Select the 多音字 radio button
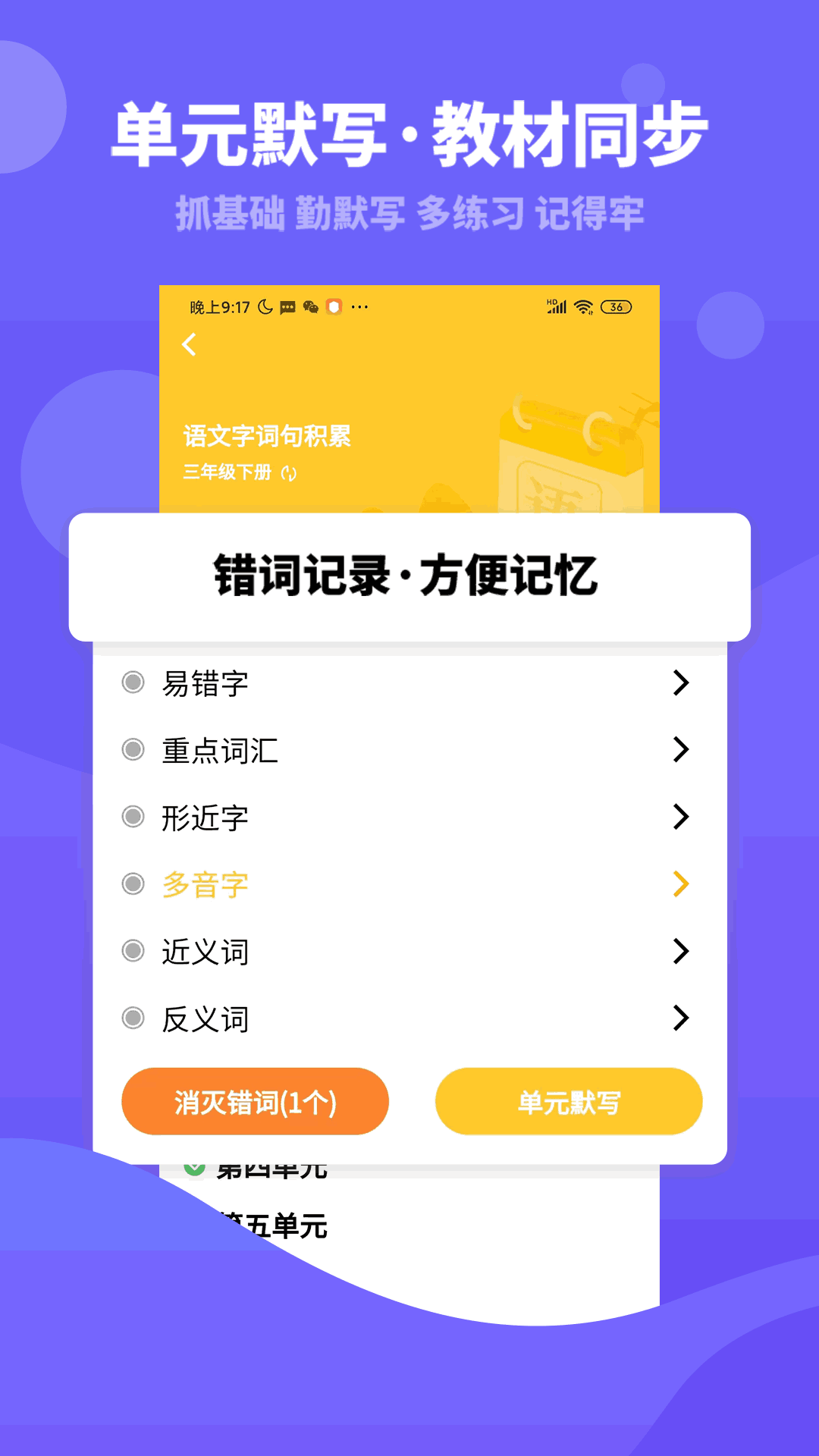Viewport: 819px width, 1456px height. click(x=132, y=884)
